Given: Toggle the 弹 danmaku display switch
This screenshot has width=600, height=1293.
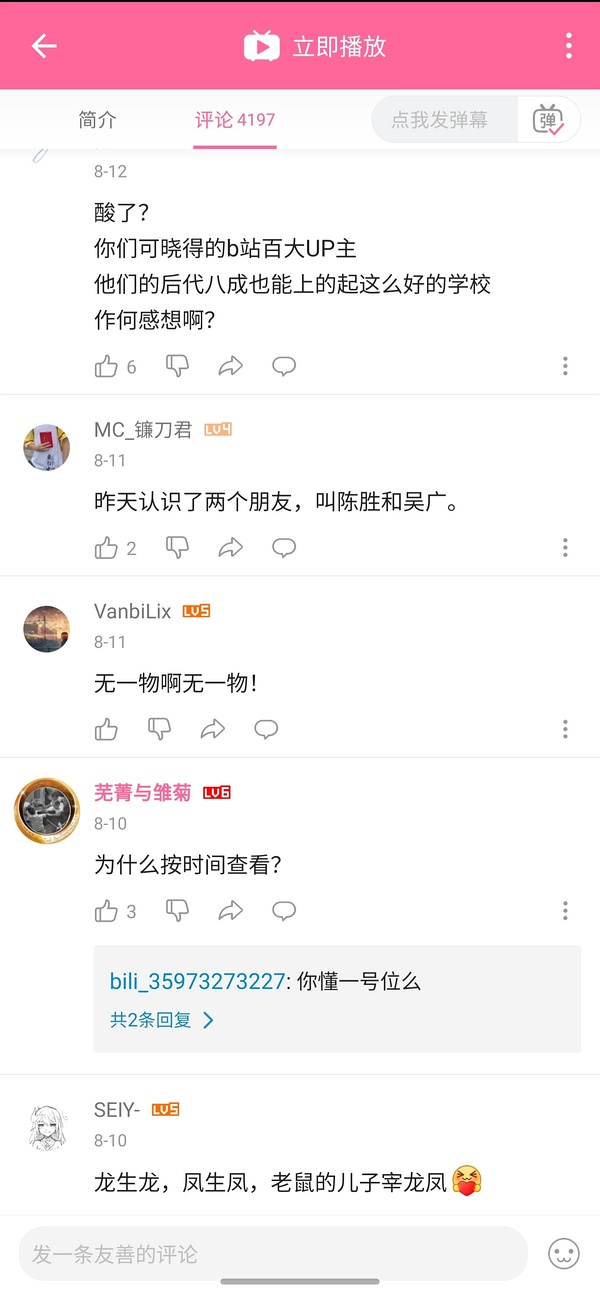Looking at the screenshot, I should coord(548,120).
